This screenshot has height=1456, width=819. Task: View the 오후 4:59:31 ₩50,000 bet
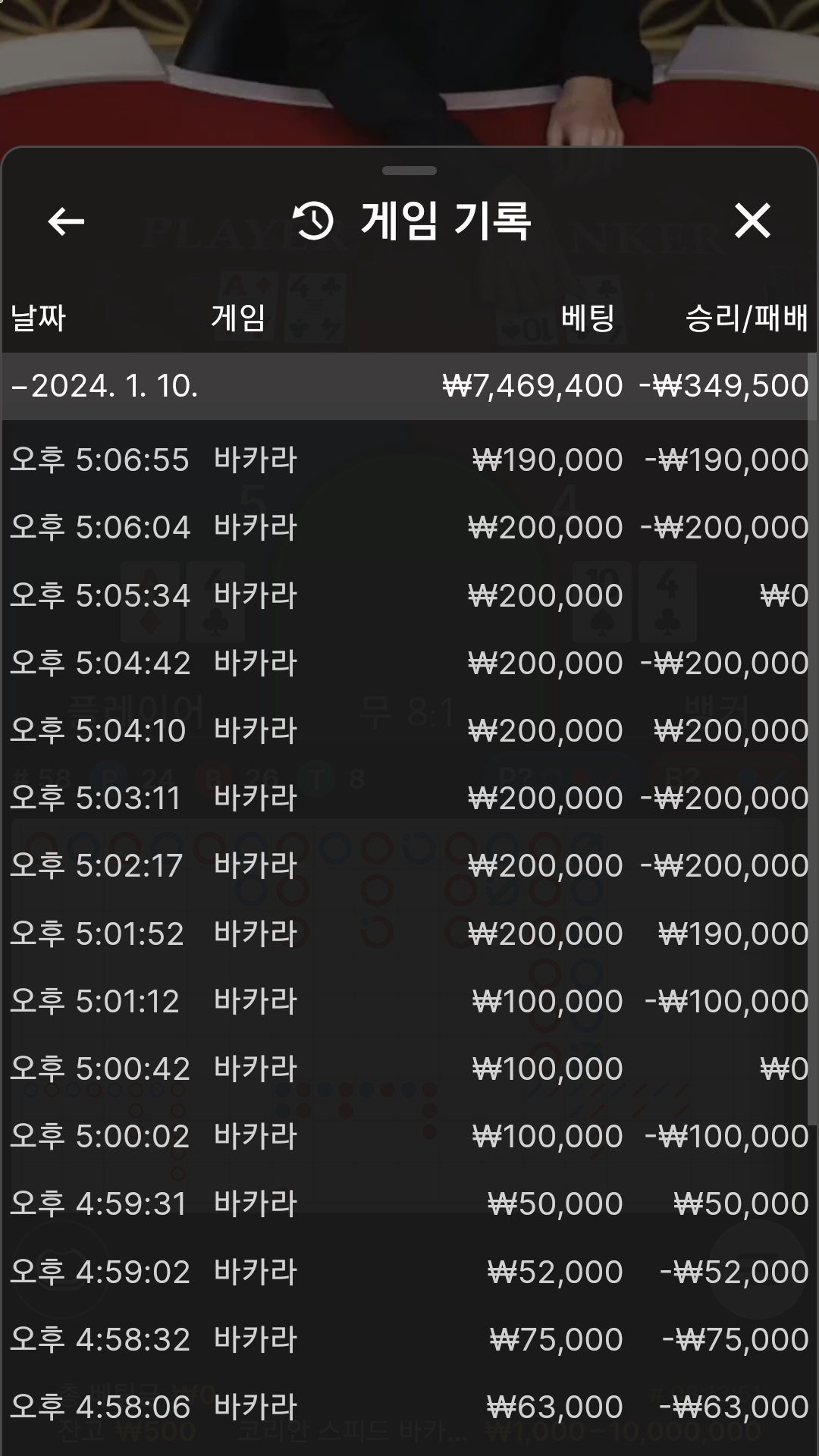409,1203
